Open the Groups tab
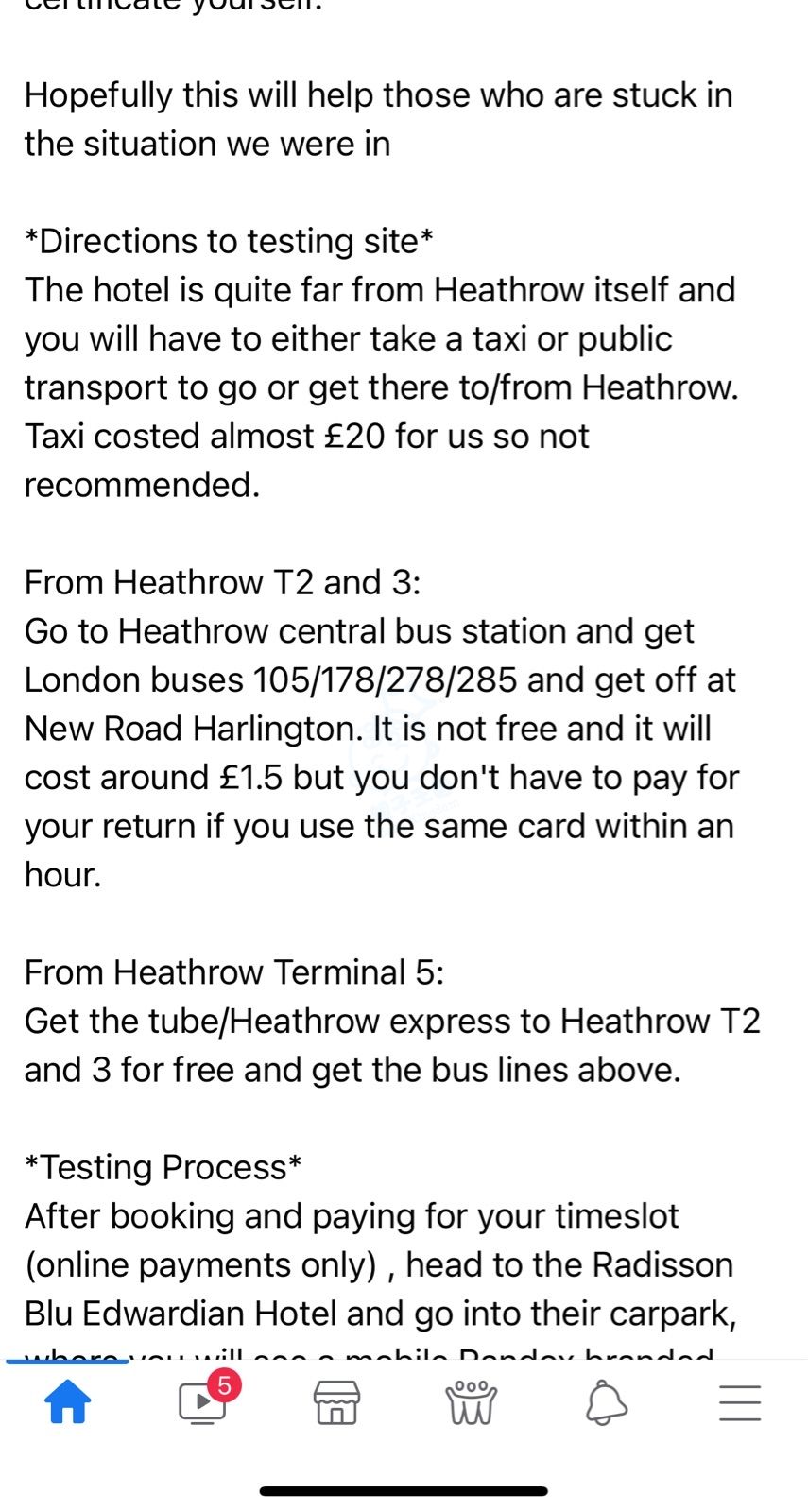The image size is (808, 1512). [x=471, y=1402]
